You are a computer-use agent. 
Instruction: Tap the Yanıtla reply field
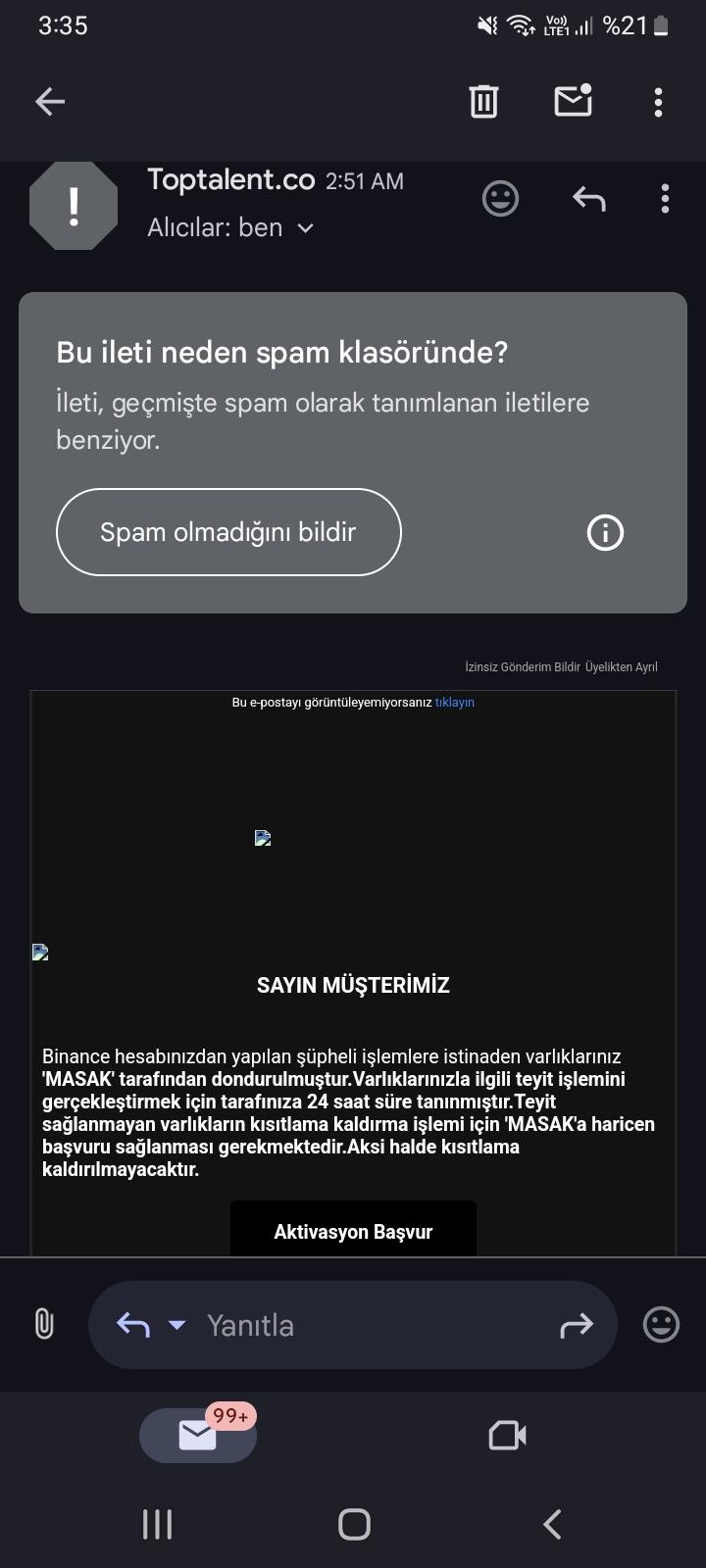point(294,1324)
